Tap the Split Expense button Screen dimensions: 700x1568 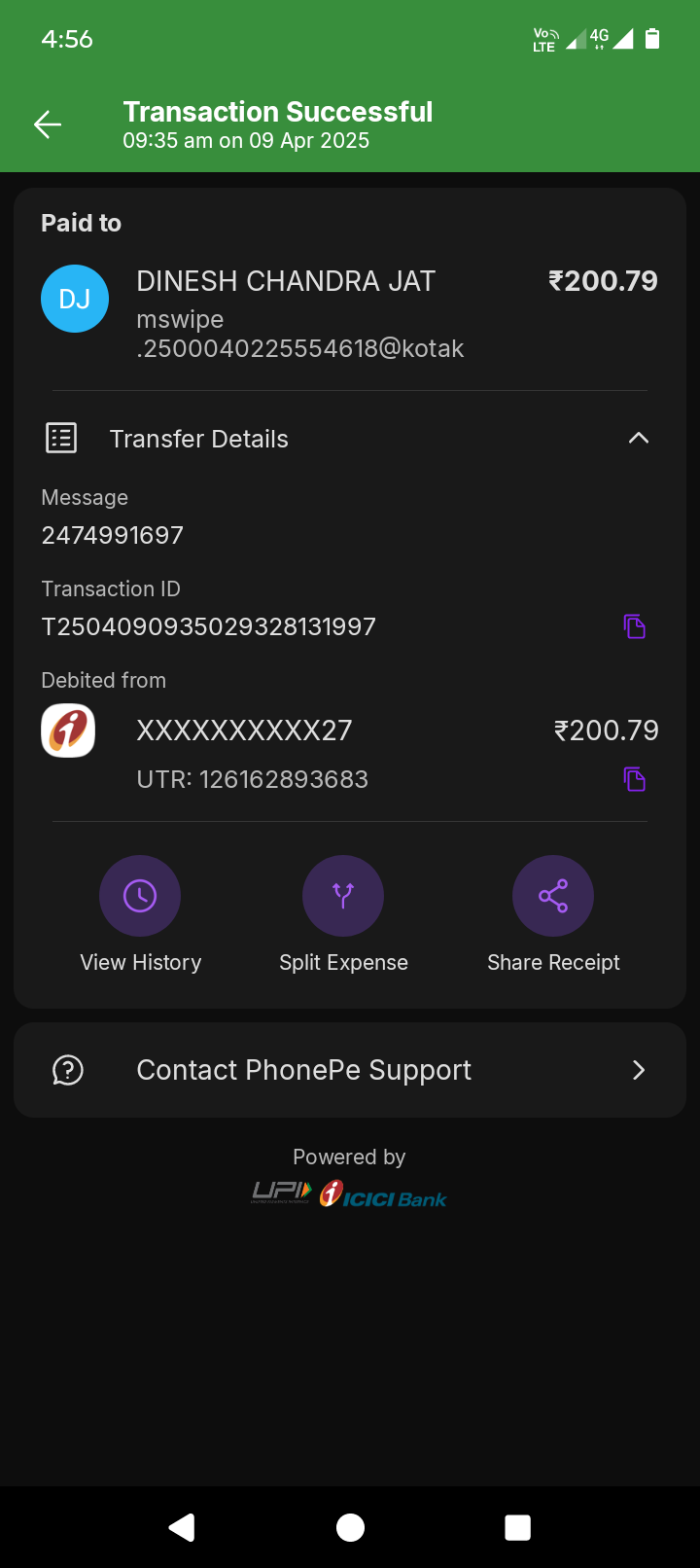343,896
